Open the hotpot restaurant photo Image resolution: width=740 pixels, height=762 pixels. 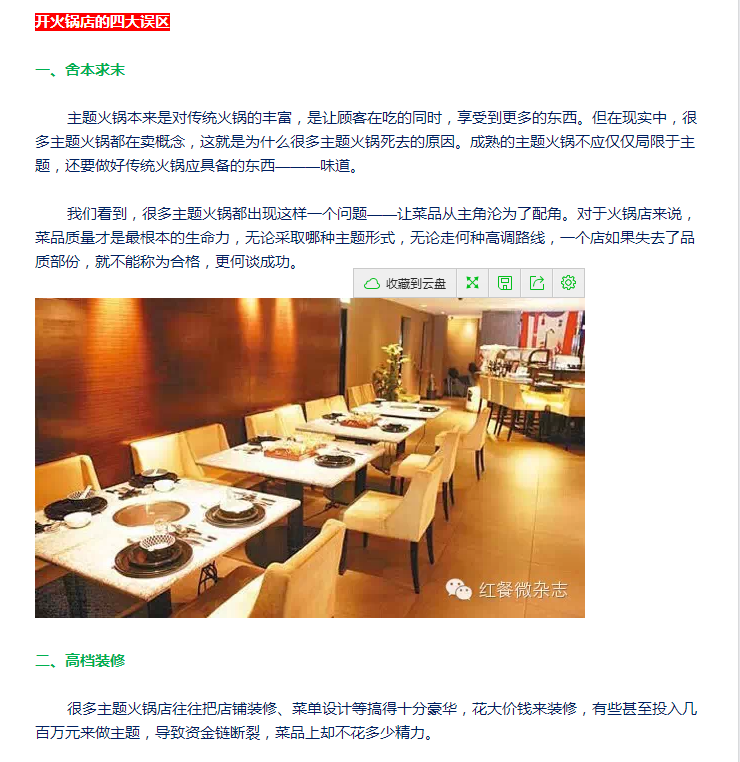(309, 457)
